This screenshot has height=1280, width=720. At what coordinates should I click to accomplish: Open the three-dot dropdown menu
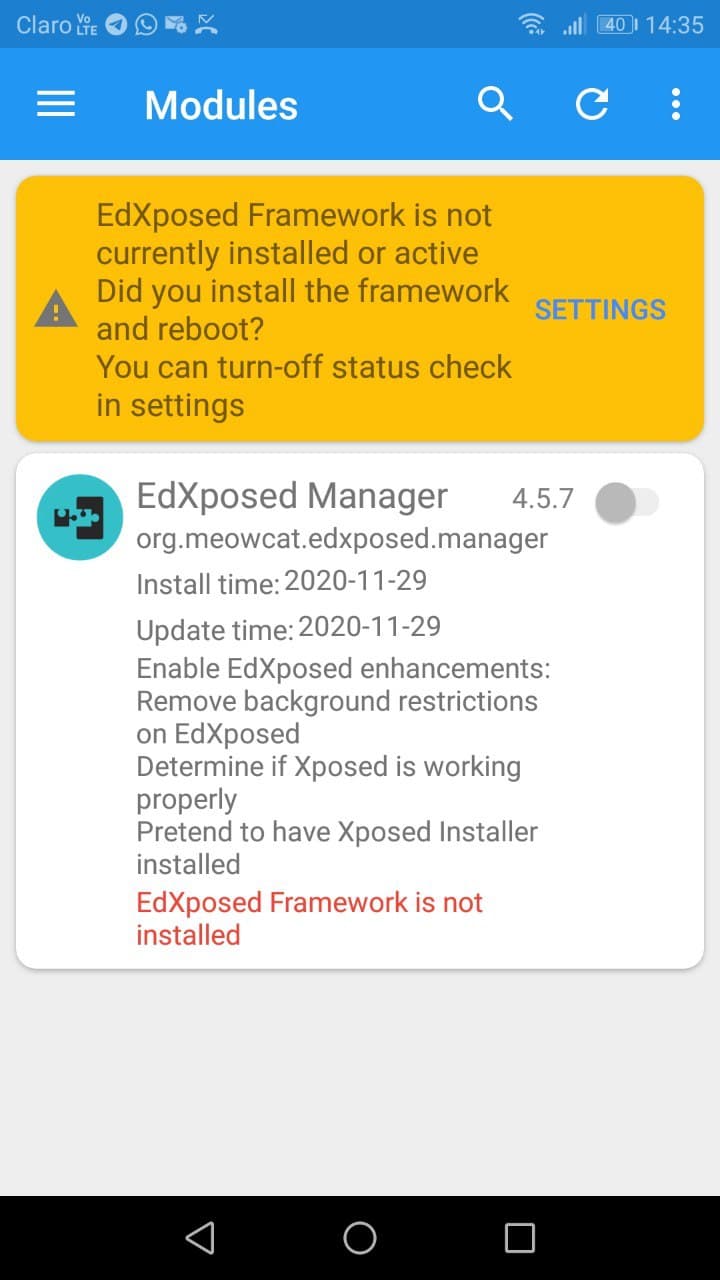pyautogui.click(x=676, y=104)
